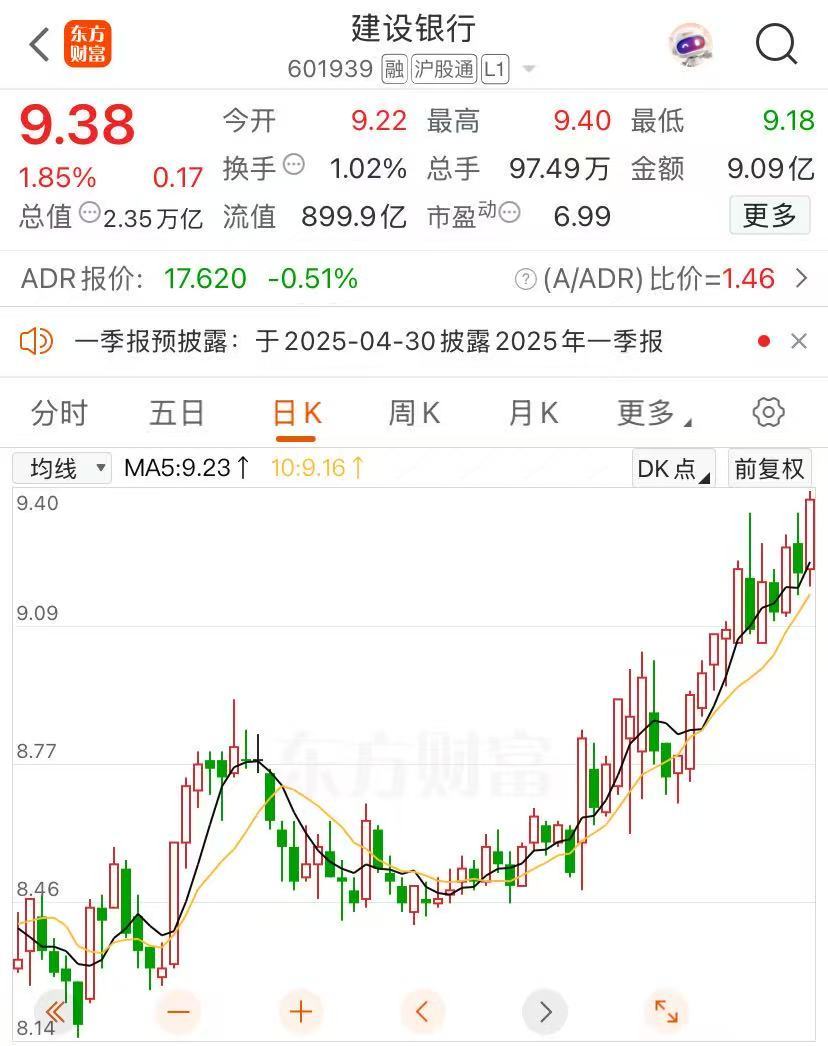
Task: Tap 更多 button to show more quote data
Action: pos(769,215)
